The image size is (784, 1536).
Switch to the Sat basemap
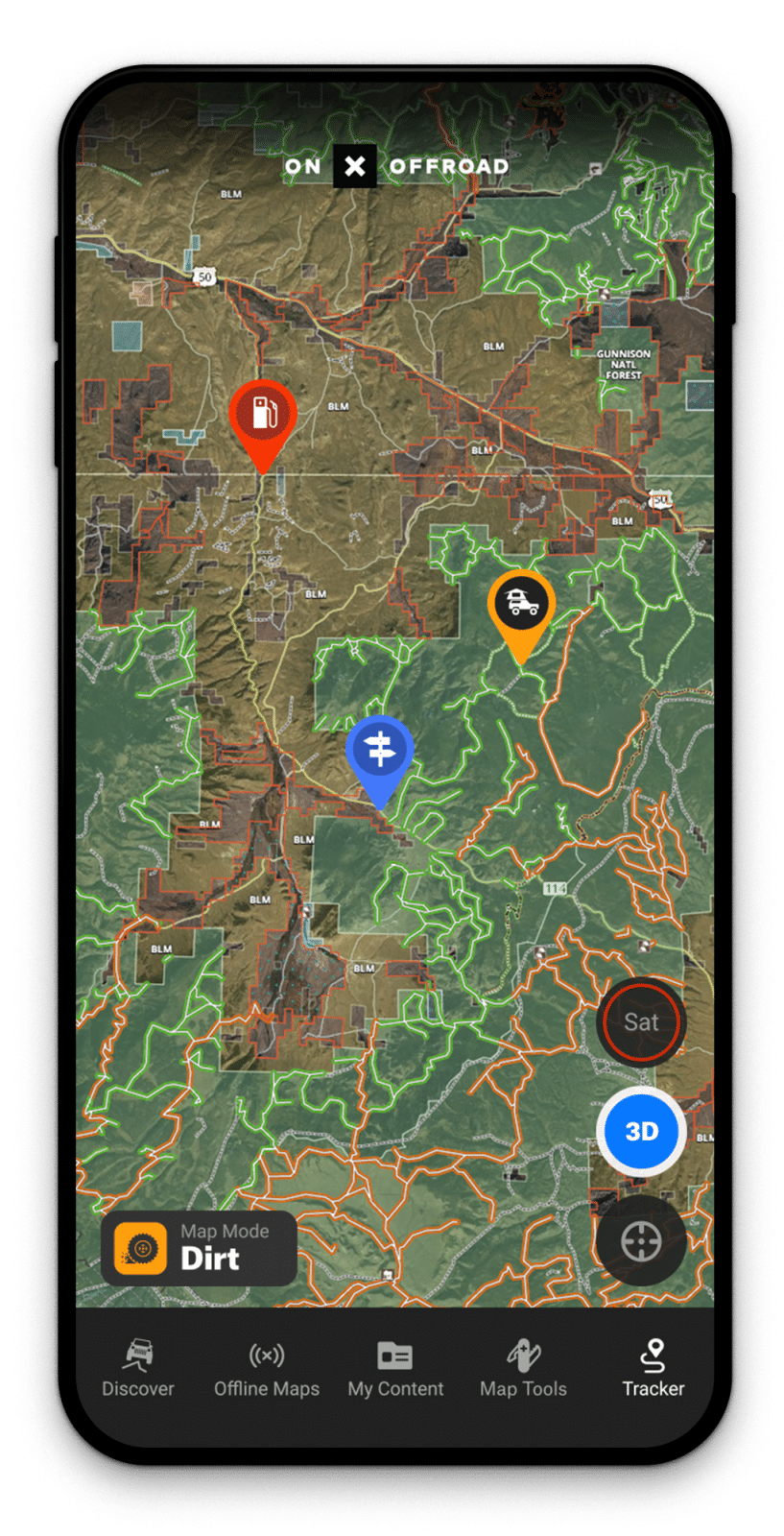click(641, 1022)
